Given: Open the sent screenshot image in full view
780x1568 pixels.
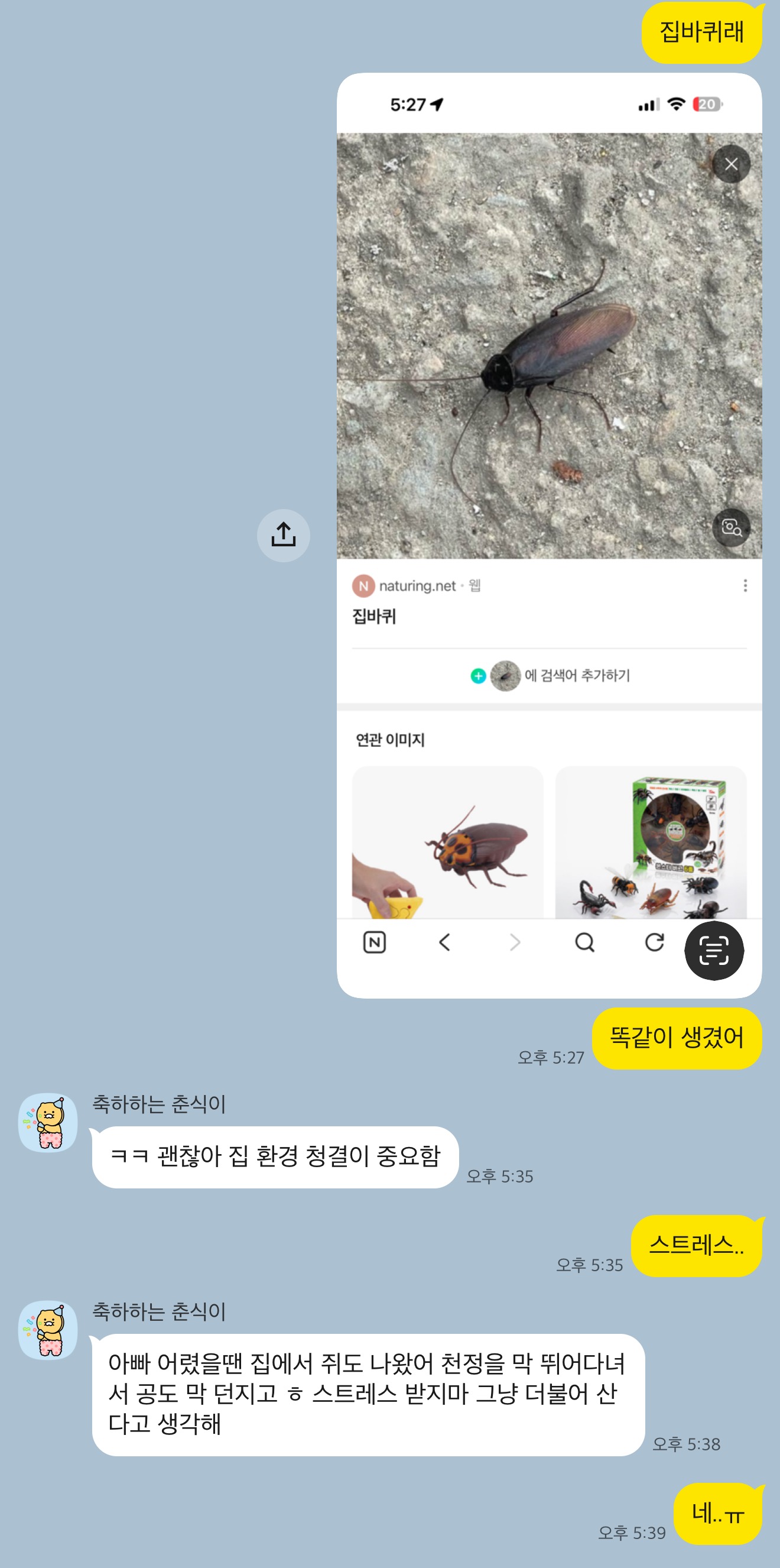Looking at the screenshot, I should (549, 535).
